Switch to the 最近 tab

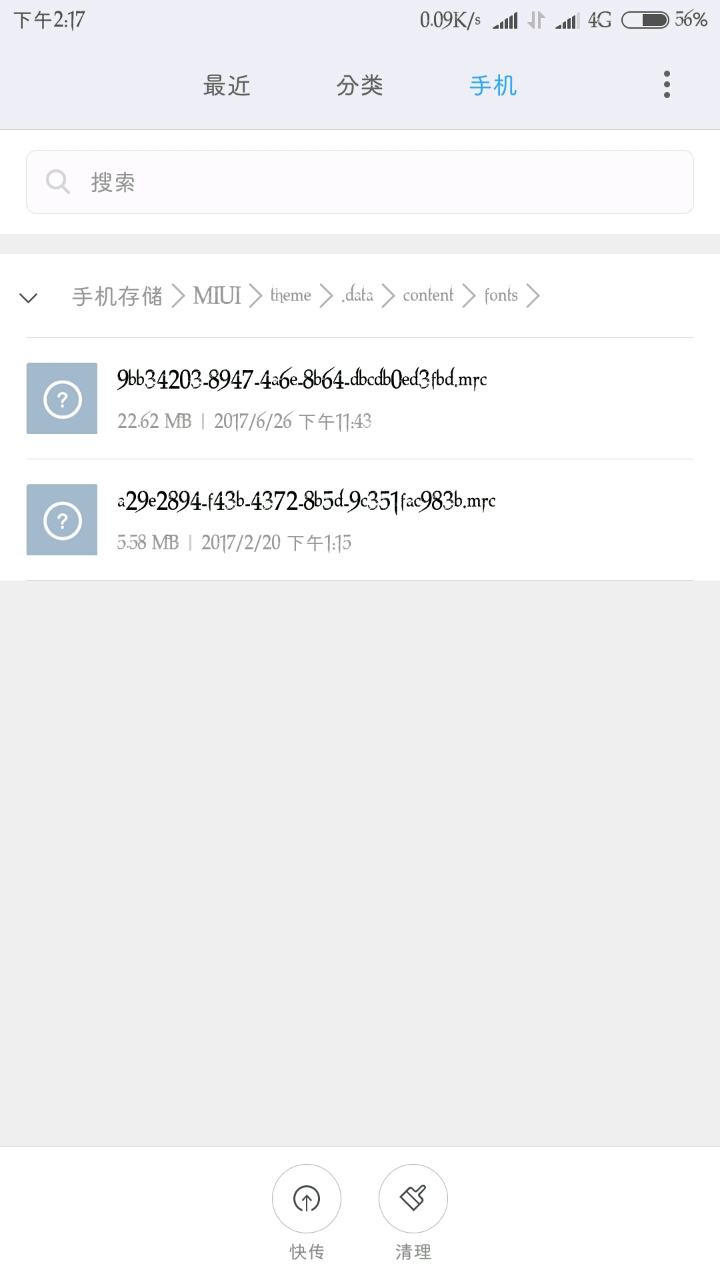coord(227,86)
